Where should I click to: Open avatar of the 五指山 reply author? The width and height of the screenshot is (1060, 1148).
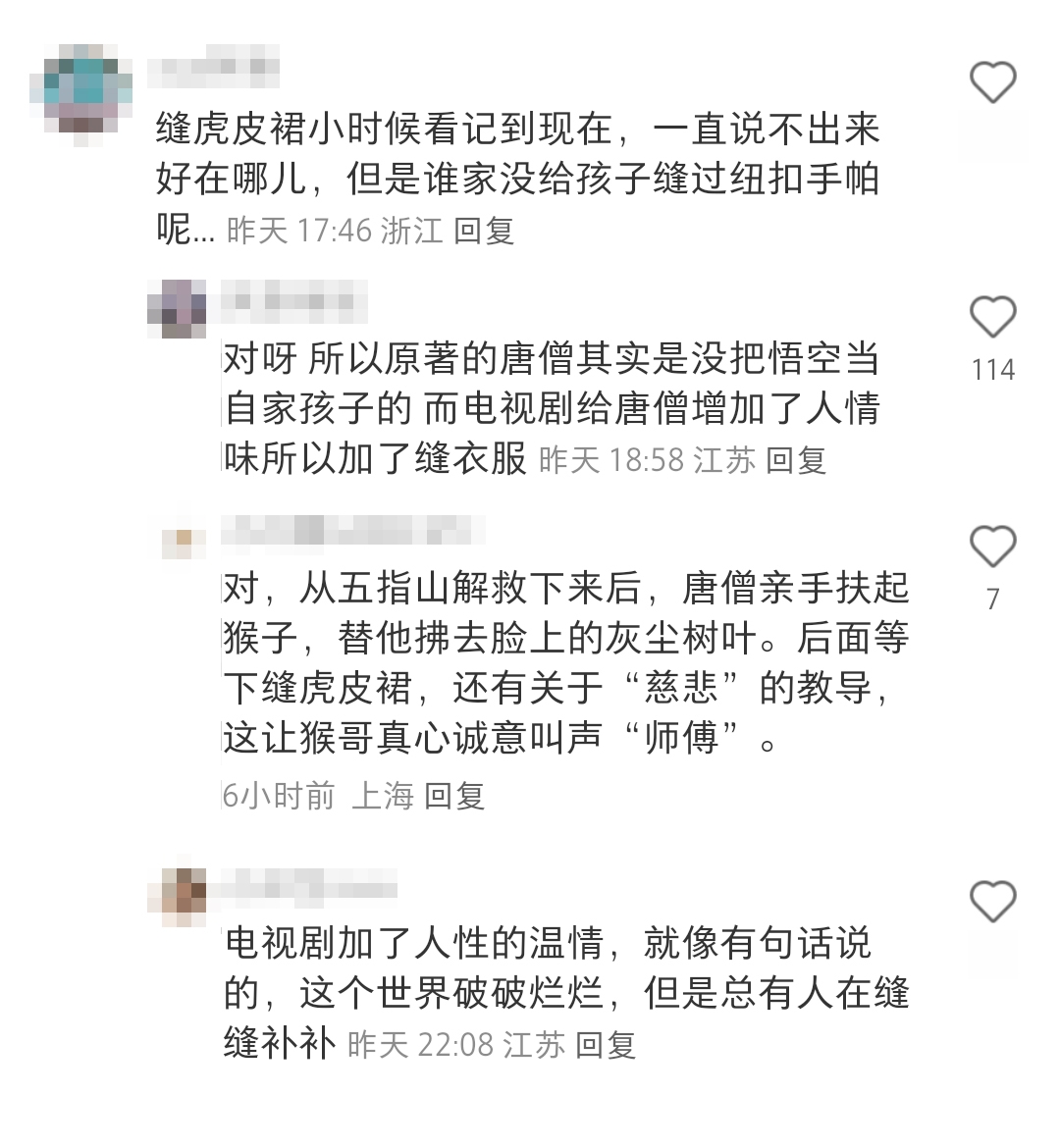(x=184, y=541)
